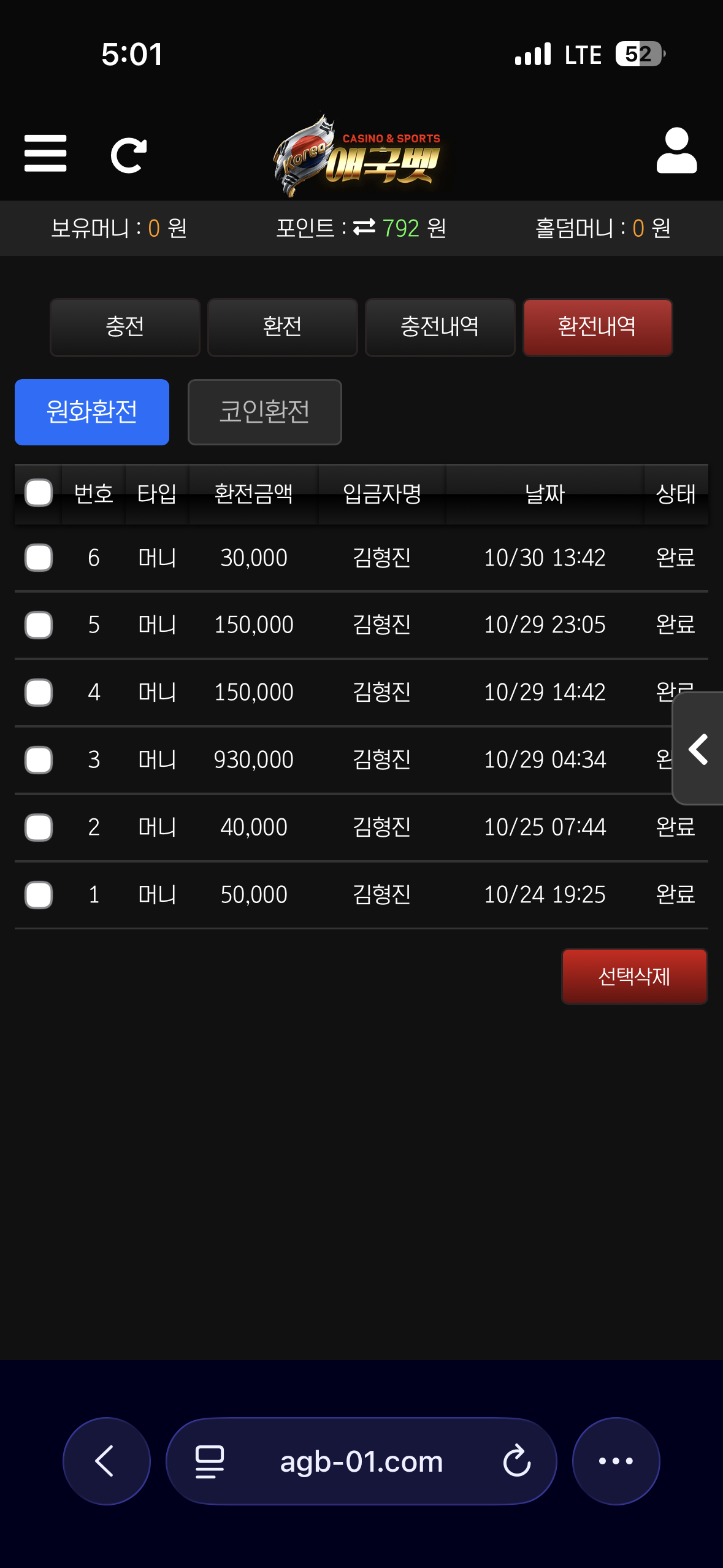Select the 원화환전 filter

(x=92, y=412)
